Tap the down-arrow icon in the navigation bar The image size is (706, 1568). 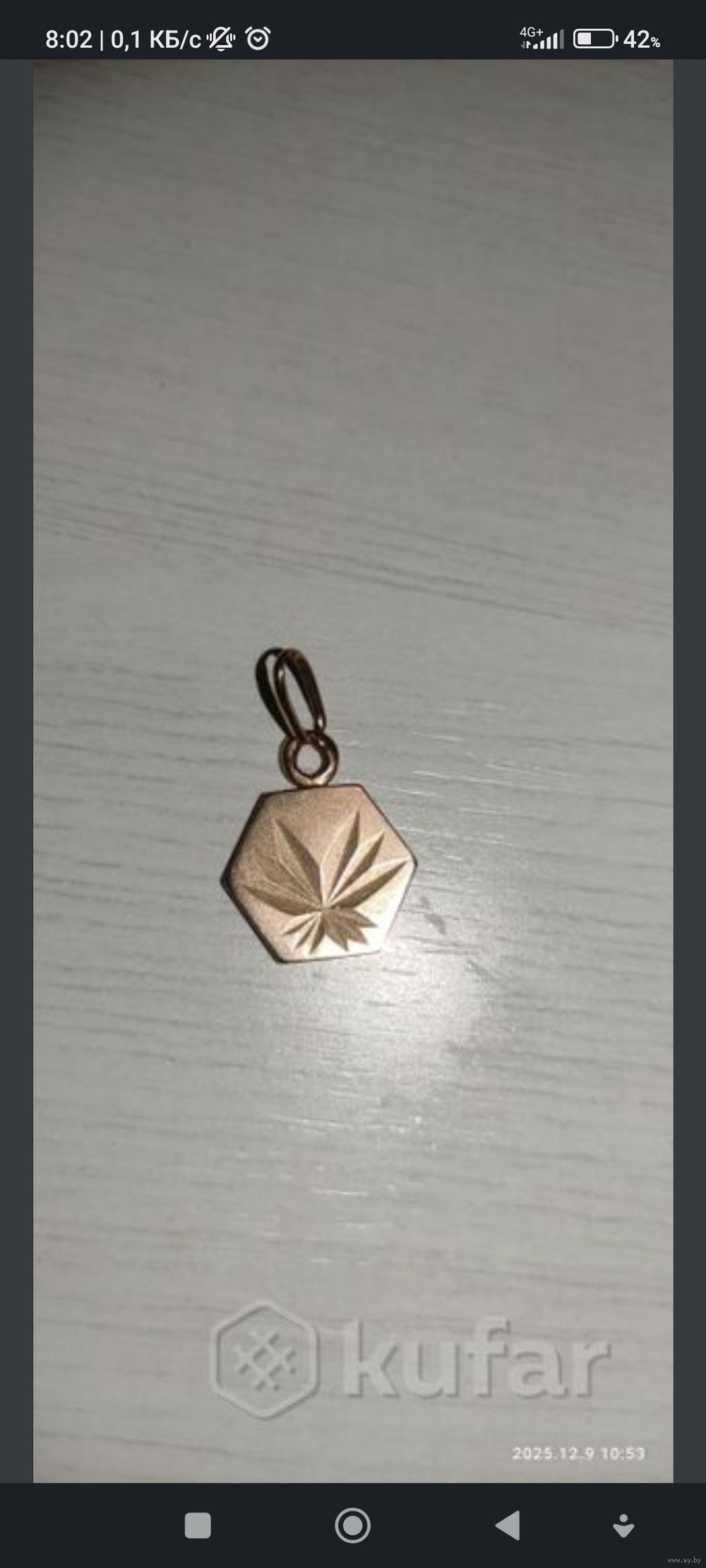pyautogui.click(x=623, y=1525)
